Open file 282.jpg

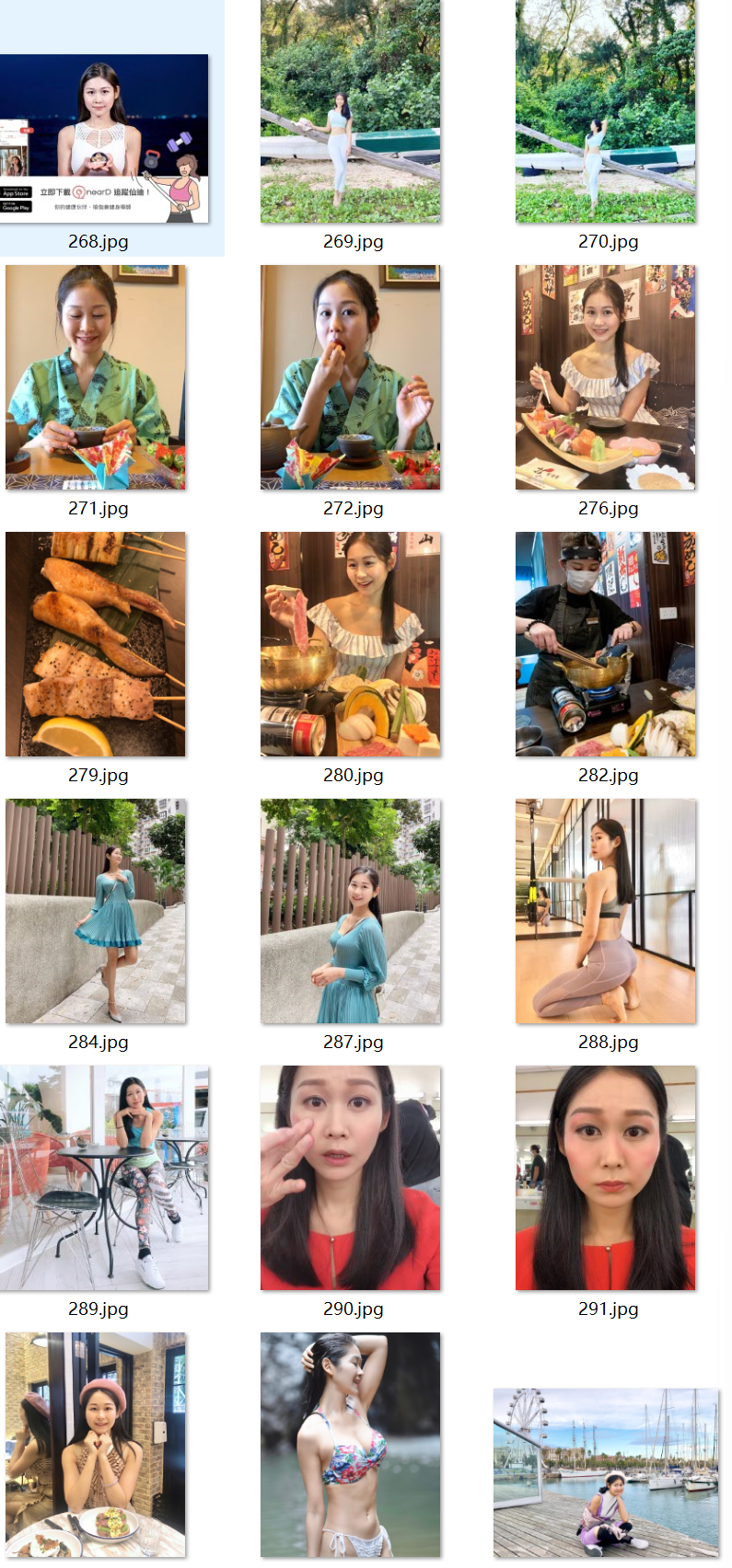coord(605,644)
